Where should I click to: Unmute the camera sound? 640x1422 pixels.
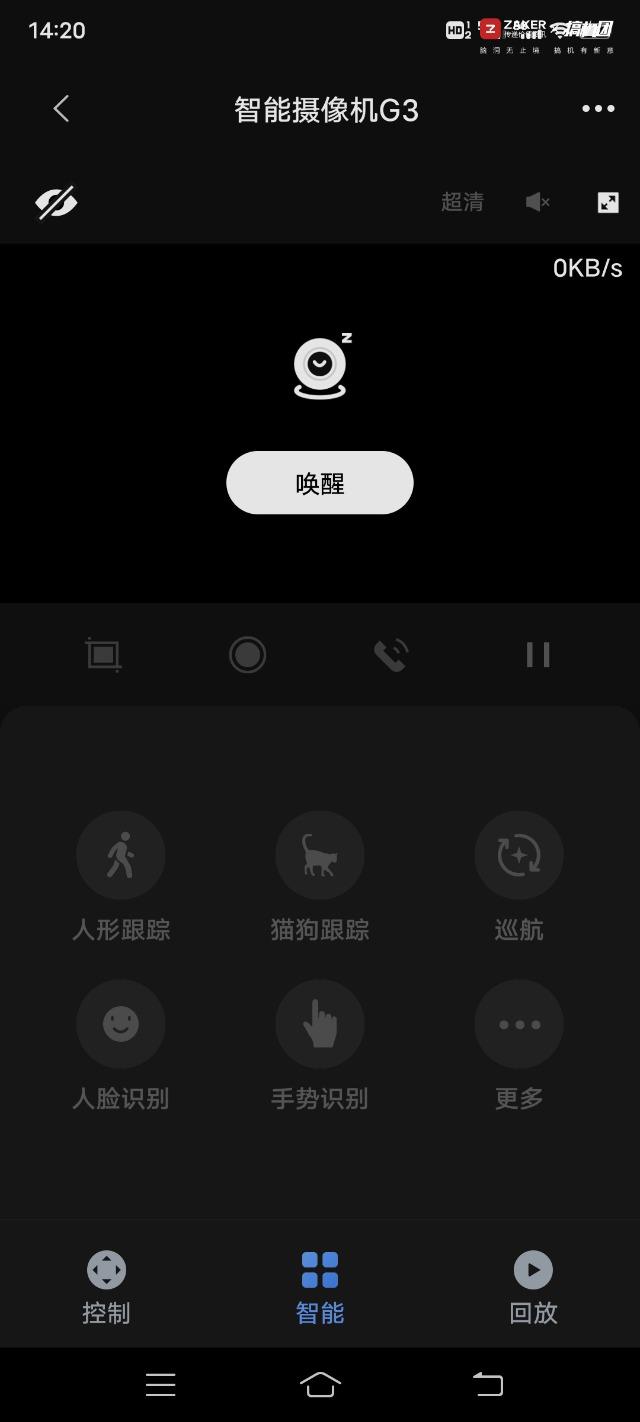click(538, 202)
